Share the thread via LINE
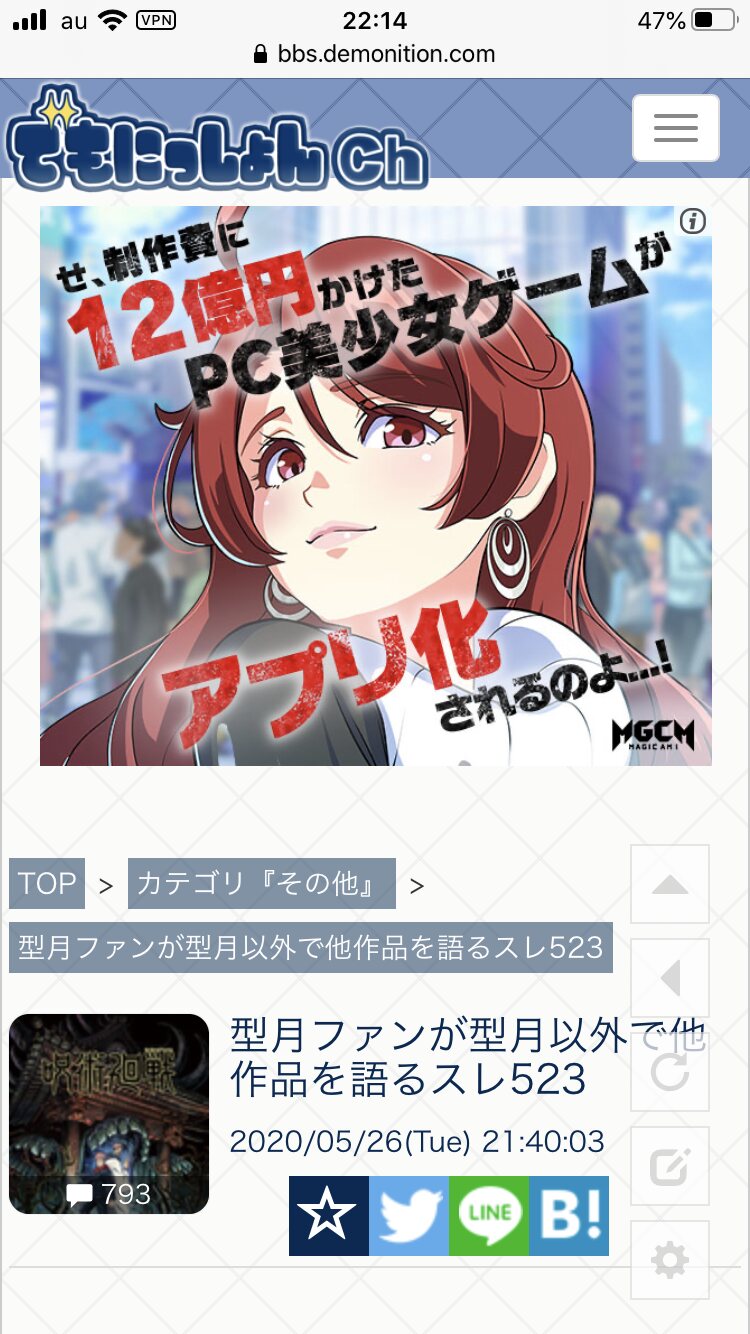 [x=488, y=1216]
